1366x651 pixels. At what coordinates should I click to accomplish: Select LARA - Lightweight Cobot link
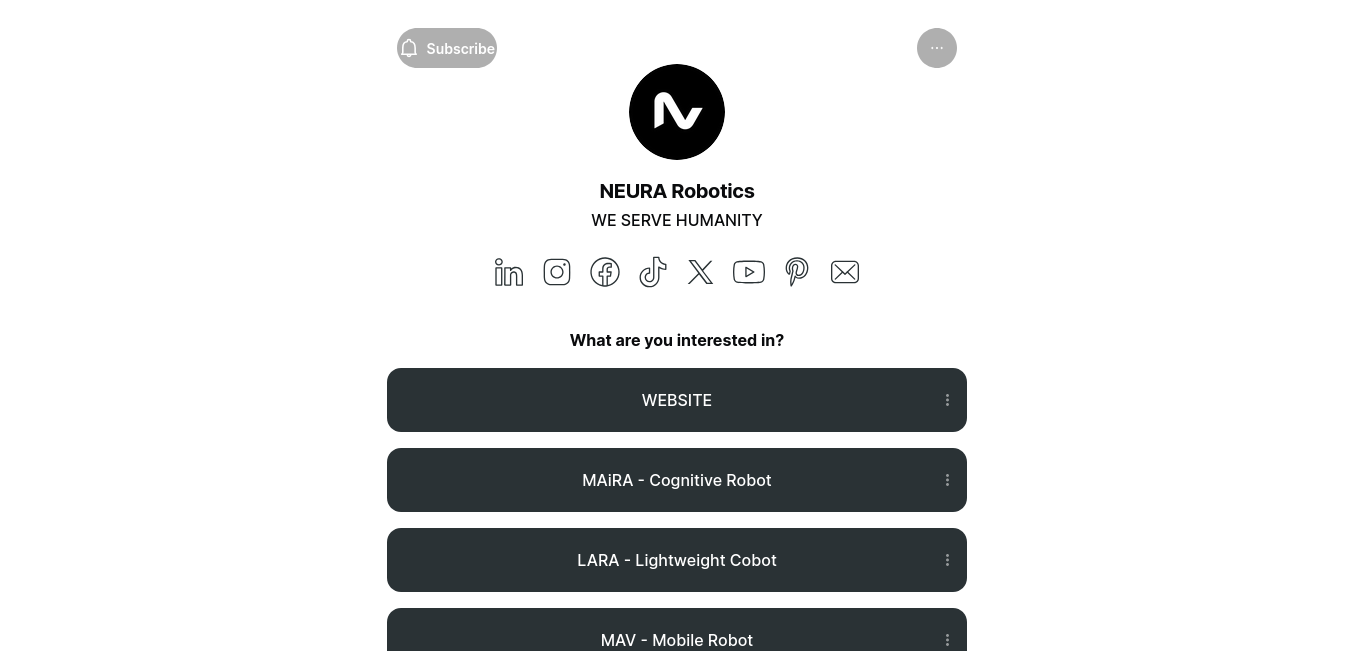pyautogui.click(x=676, y=560)
